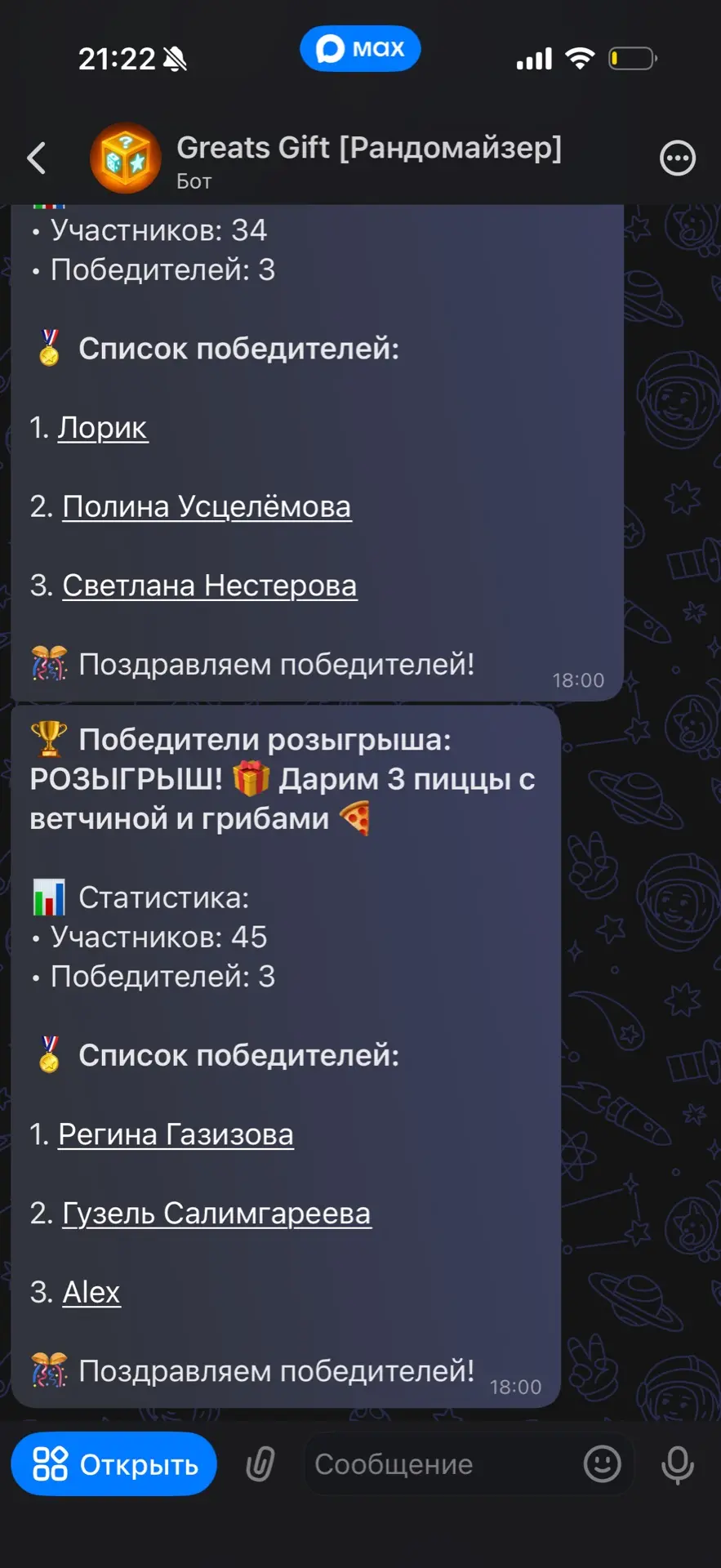Attach a file with the paperclip
The width and height of the screenshot is (721, 1568).
(260, 1464)
